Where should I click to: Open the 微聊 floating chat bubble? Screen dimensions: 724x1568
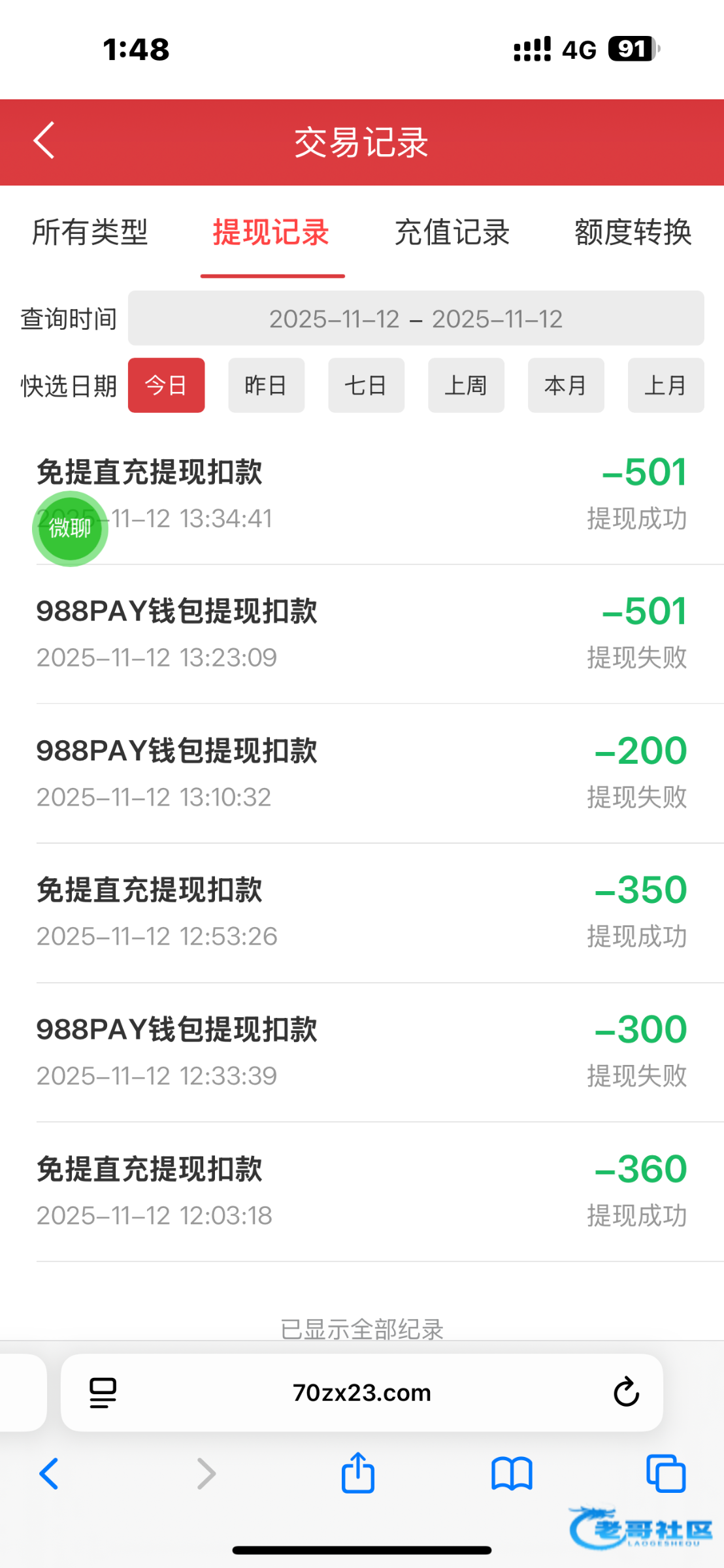tap(70, 528)
